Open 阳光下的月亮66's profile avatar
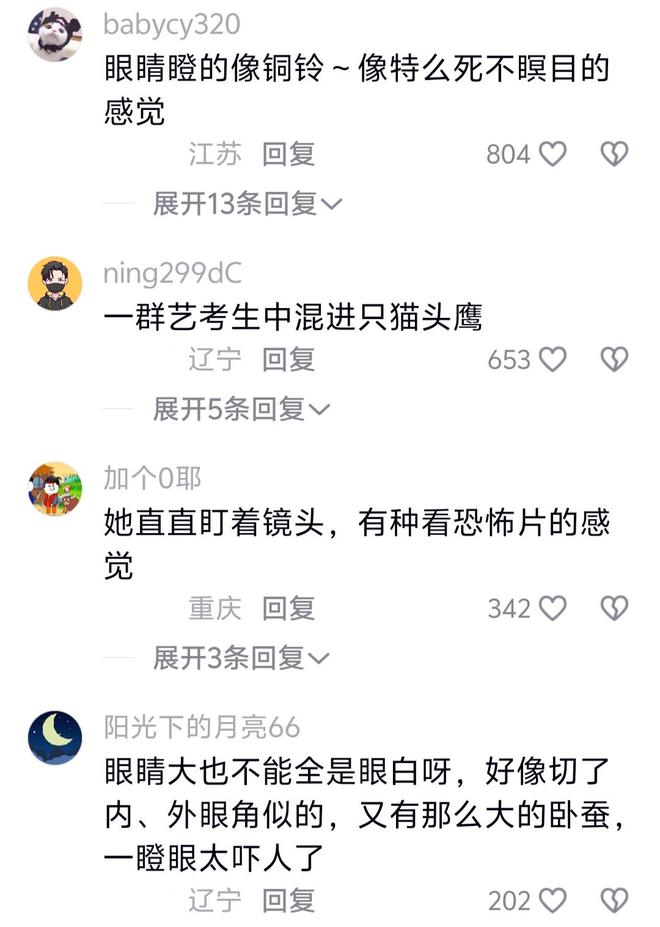 pyautogui.click(x=54, y=737)
